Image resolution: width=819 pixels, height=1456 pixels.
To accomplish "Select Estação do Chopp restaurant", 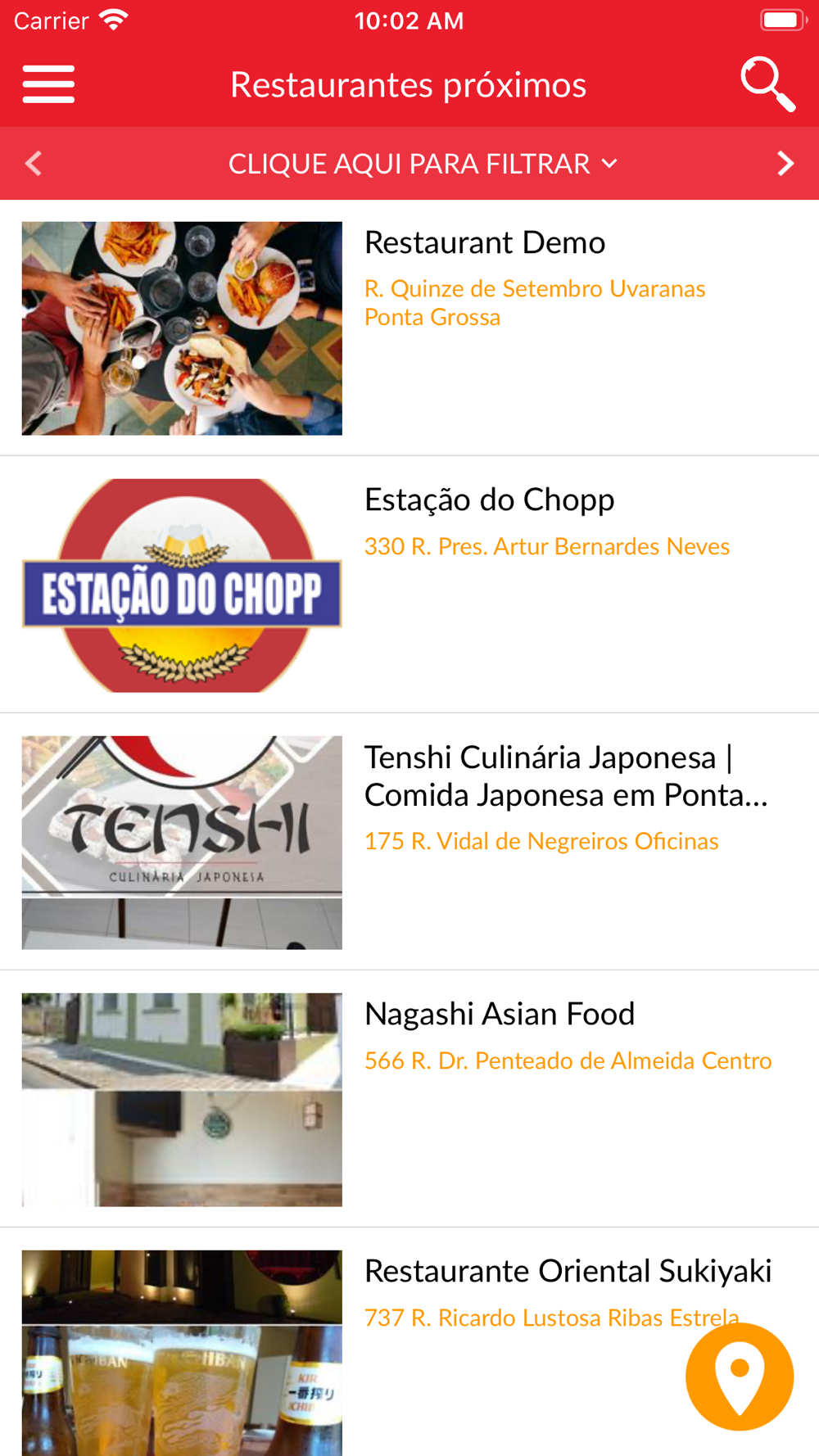I will (489, 500).
